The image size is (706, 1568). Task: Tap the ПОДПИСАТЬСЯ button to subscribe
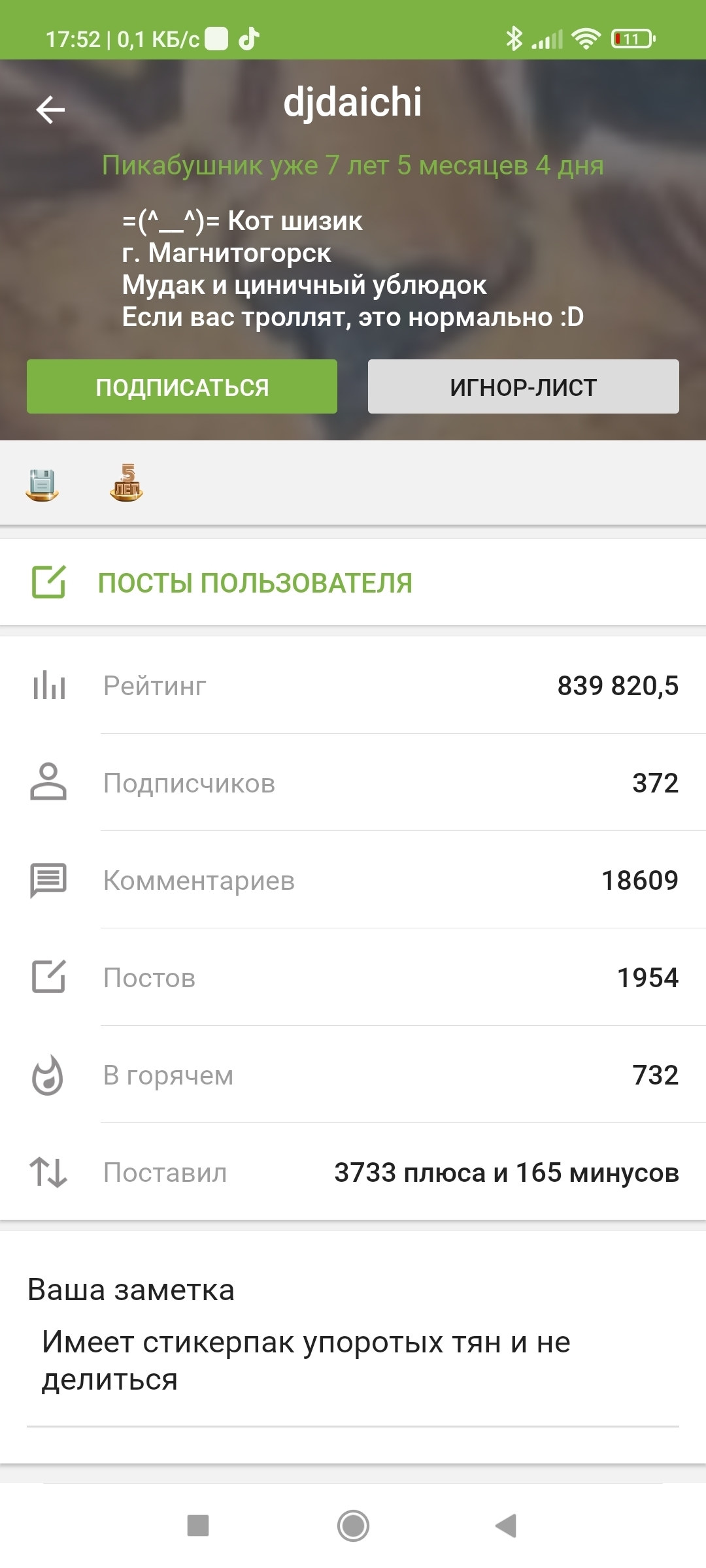click(x=182, y=387)
